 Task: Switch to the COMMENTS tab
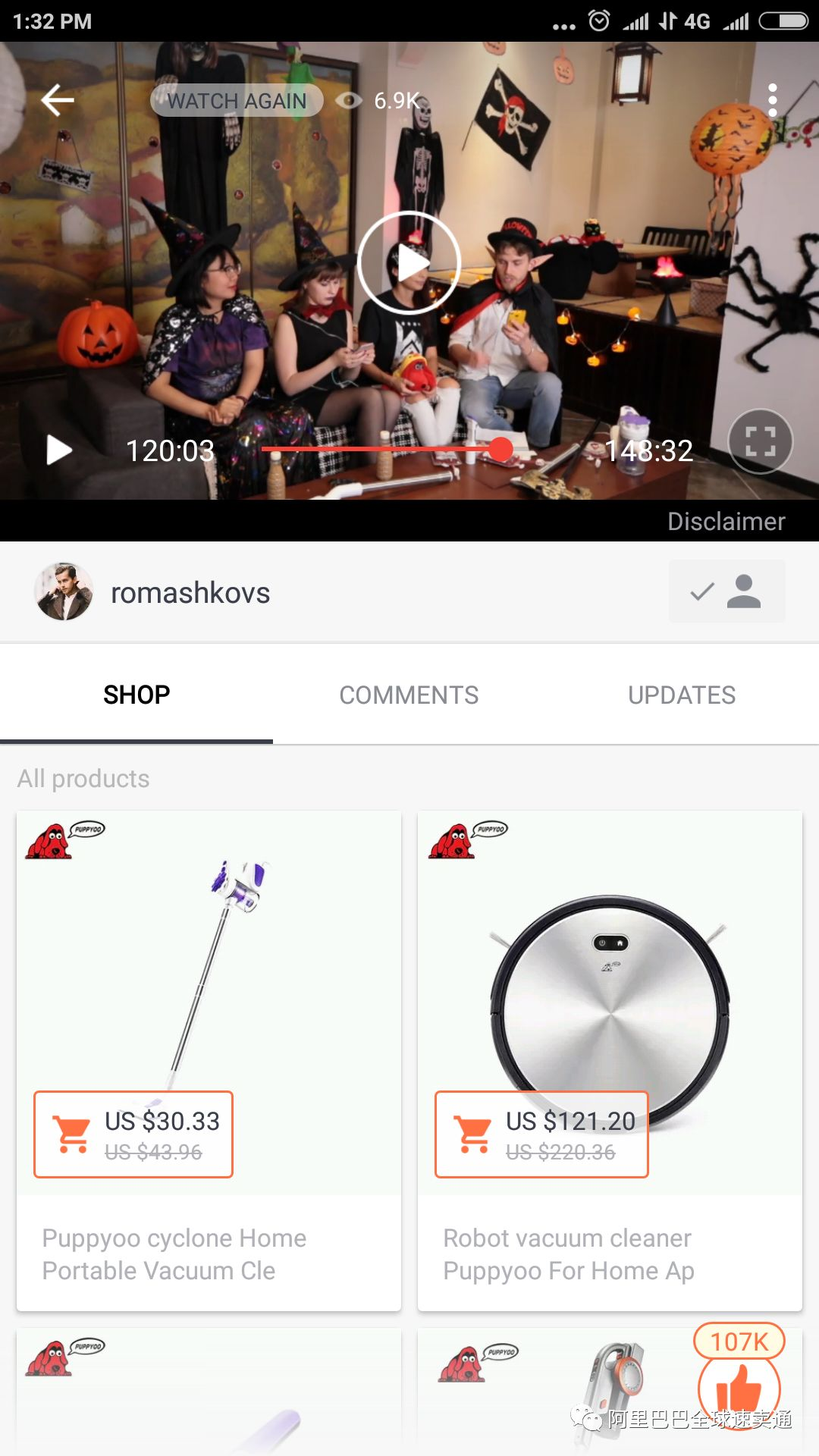pyautogui.click(x=409, y=695)
